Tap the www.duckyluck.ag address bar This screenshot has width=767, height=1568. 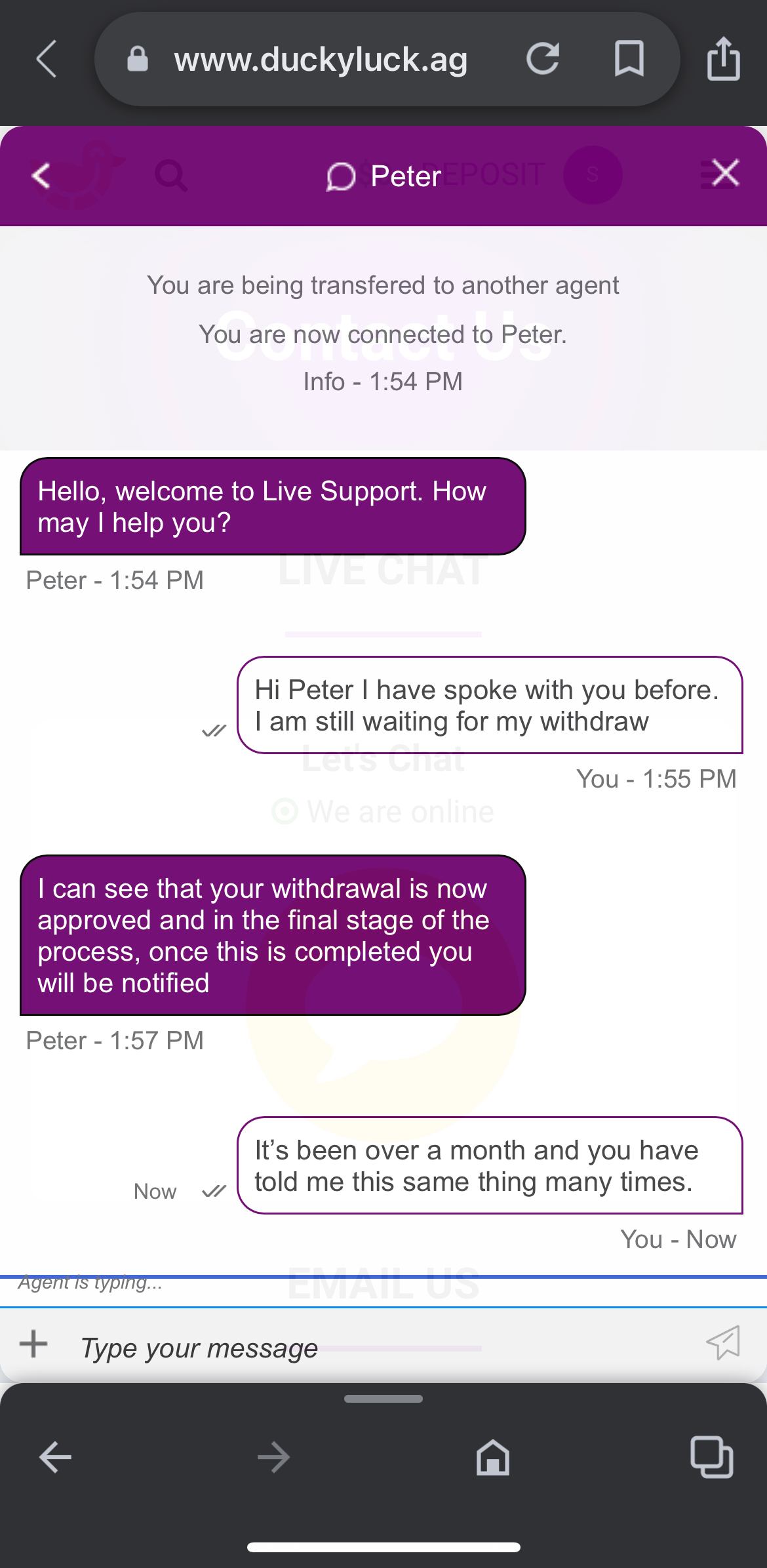pos(321,60)
